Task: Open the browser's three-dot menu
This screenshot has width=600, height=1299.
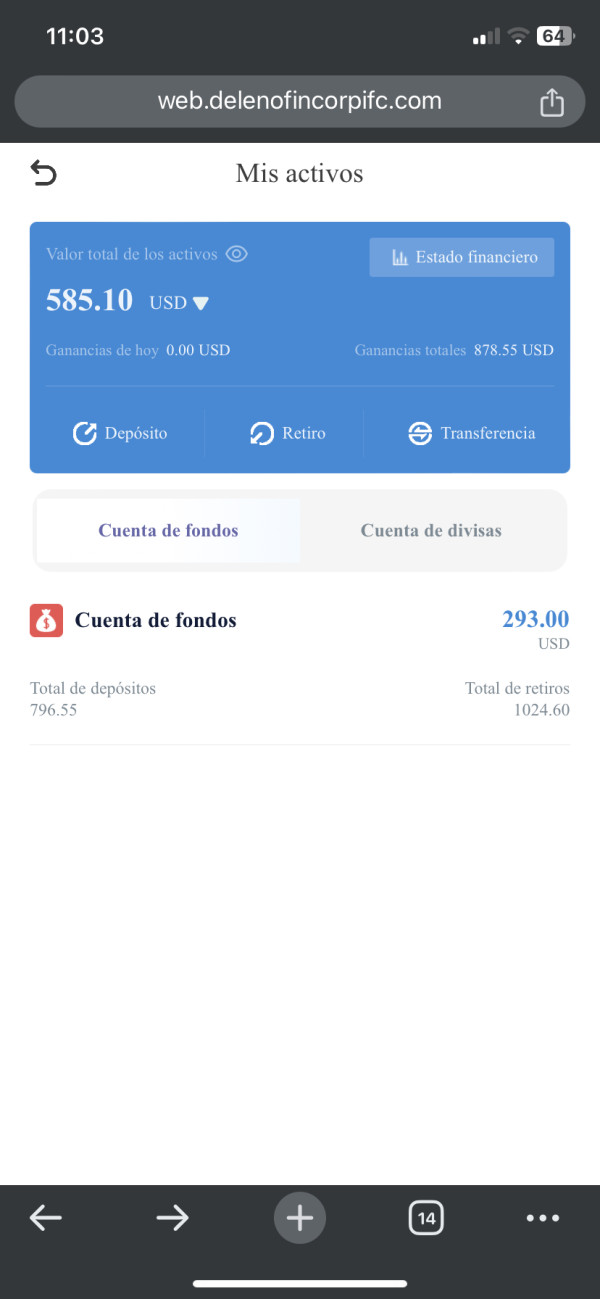Action: pyautogui.click(x=543, y=1218)
